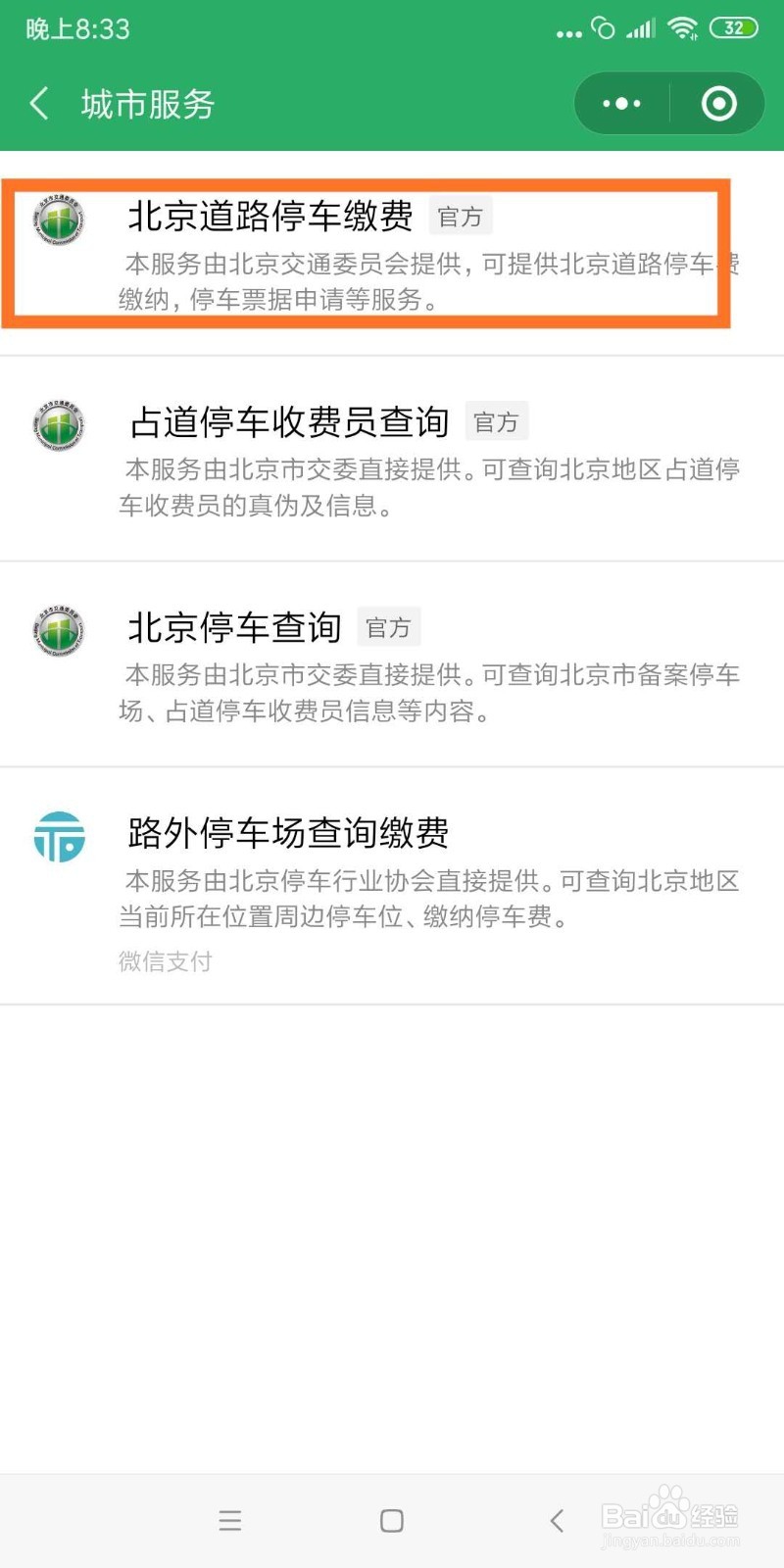The image size is (784, 1568).
Task: Tap the circular capsule button to exit
Action: tap(717, 103)
